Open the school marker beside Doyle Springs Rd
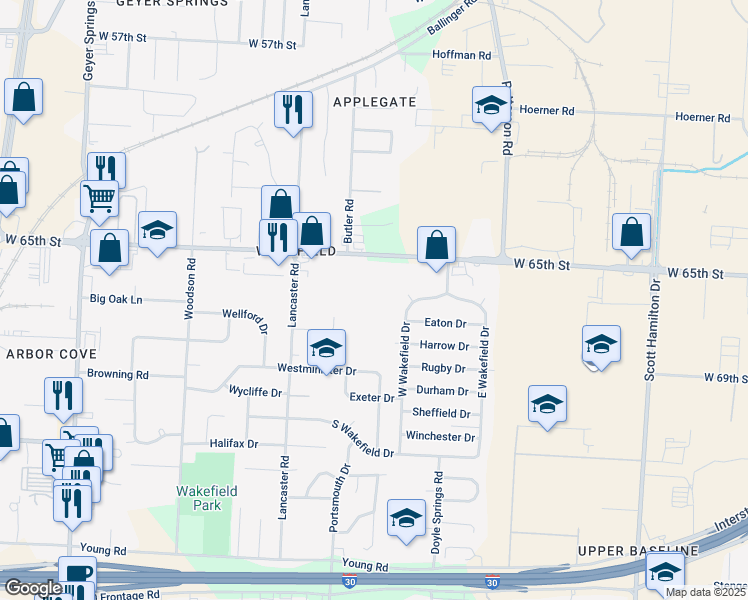The width and height of the screenshot is (748, 600). pyautogui.click(x=406, y=519)
